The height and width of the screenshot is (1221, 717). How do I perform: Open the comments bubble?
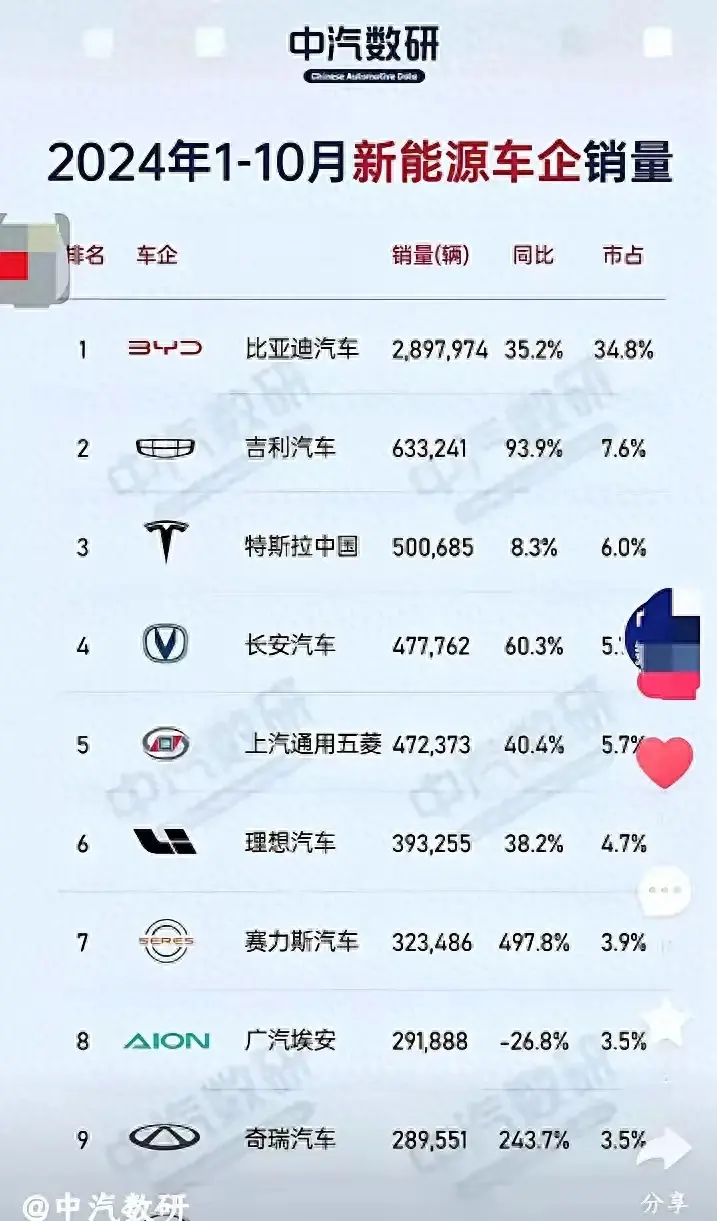point(665,889)
